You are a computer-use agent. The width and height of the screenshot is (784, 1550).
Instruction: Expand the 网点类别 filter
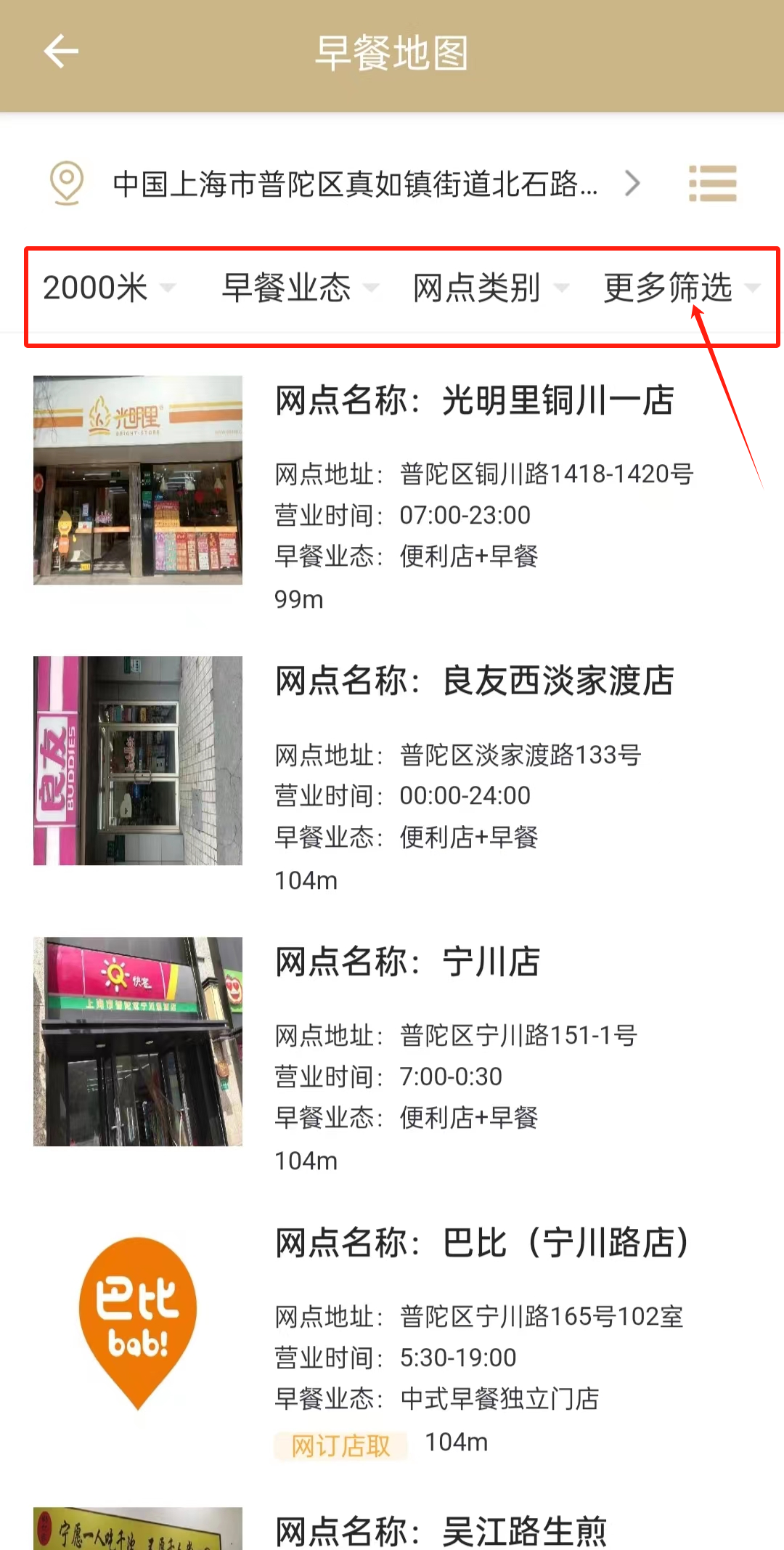[489, 288]
